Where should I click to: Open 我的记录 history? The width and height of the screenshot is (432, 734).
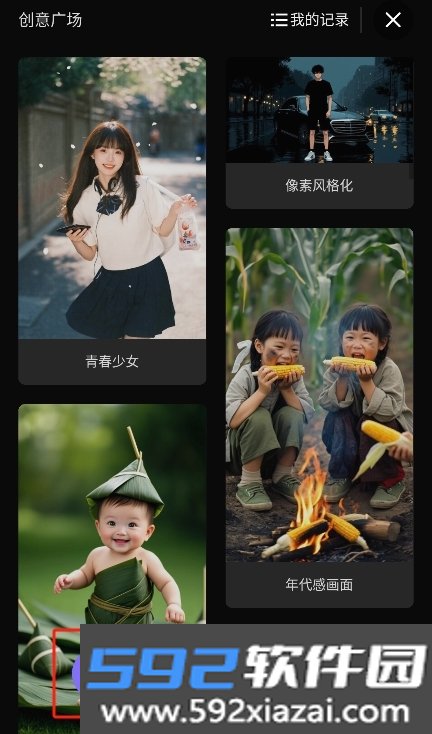tap(310, 20)
